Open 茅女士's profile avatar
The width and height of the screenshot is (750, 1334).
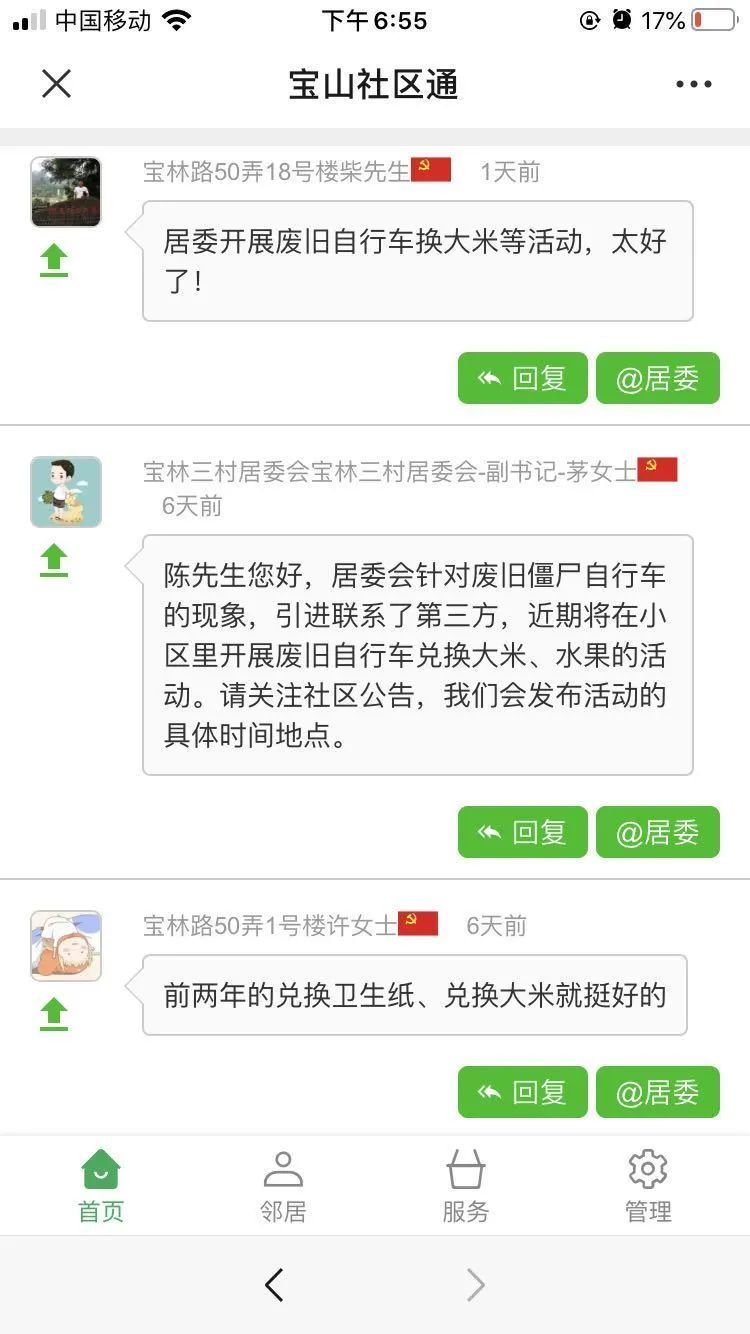coord(66,491)
